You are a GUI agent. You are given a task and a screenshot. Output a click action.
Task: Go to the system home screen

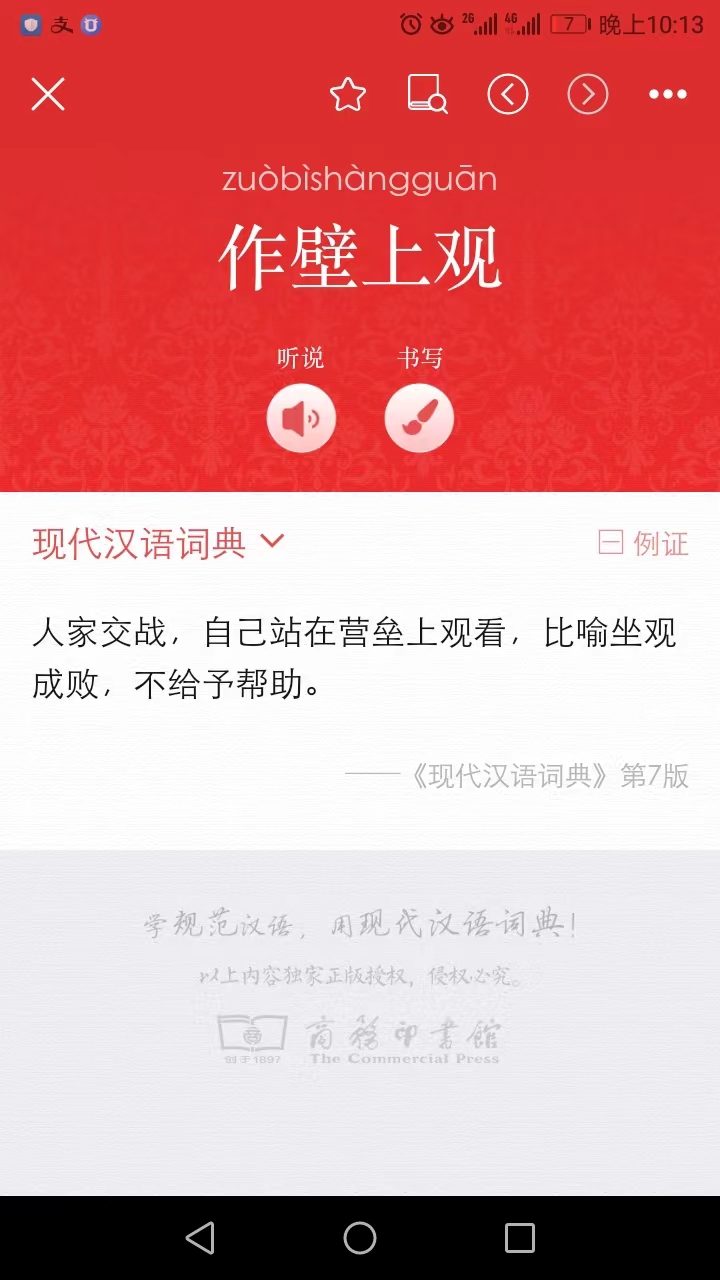coord(360,1238)
